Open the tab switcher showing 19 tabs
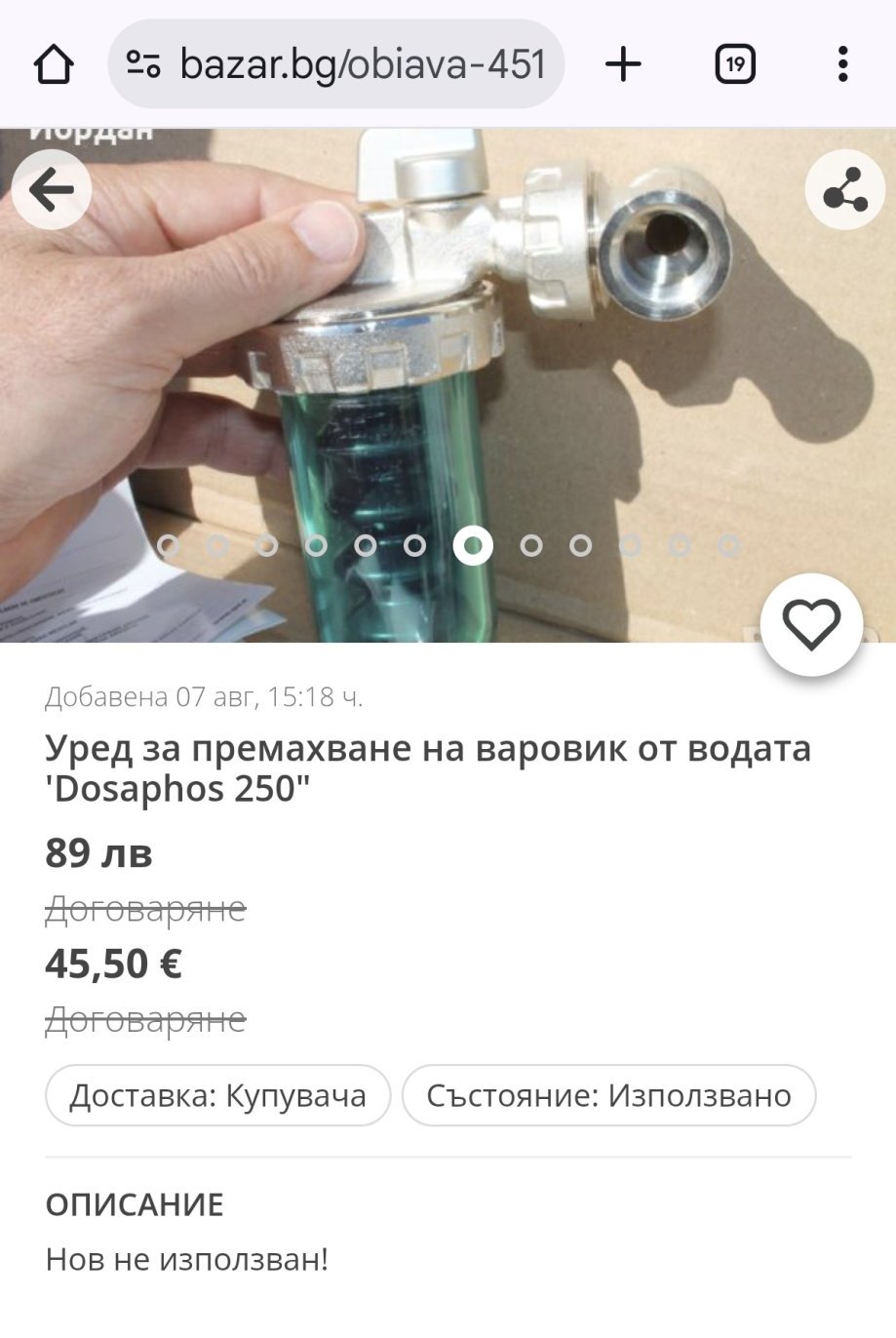 [x=735, y=65]
